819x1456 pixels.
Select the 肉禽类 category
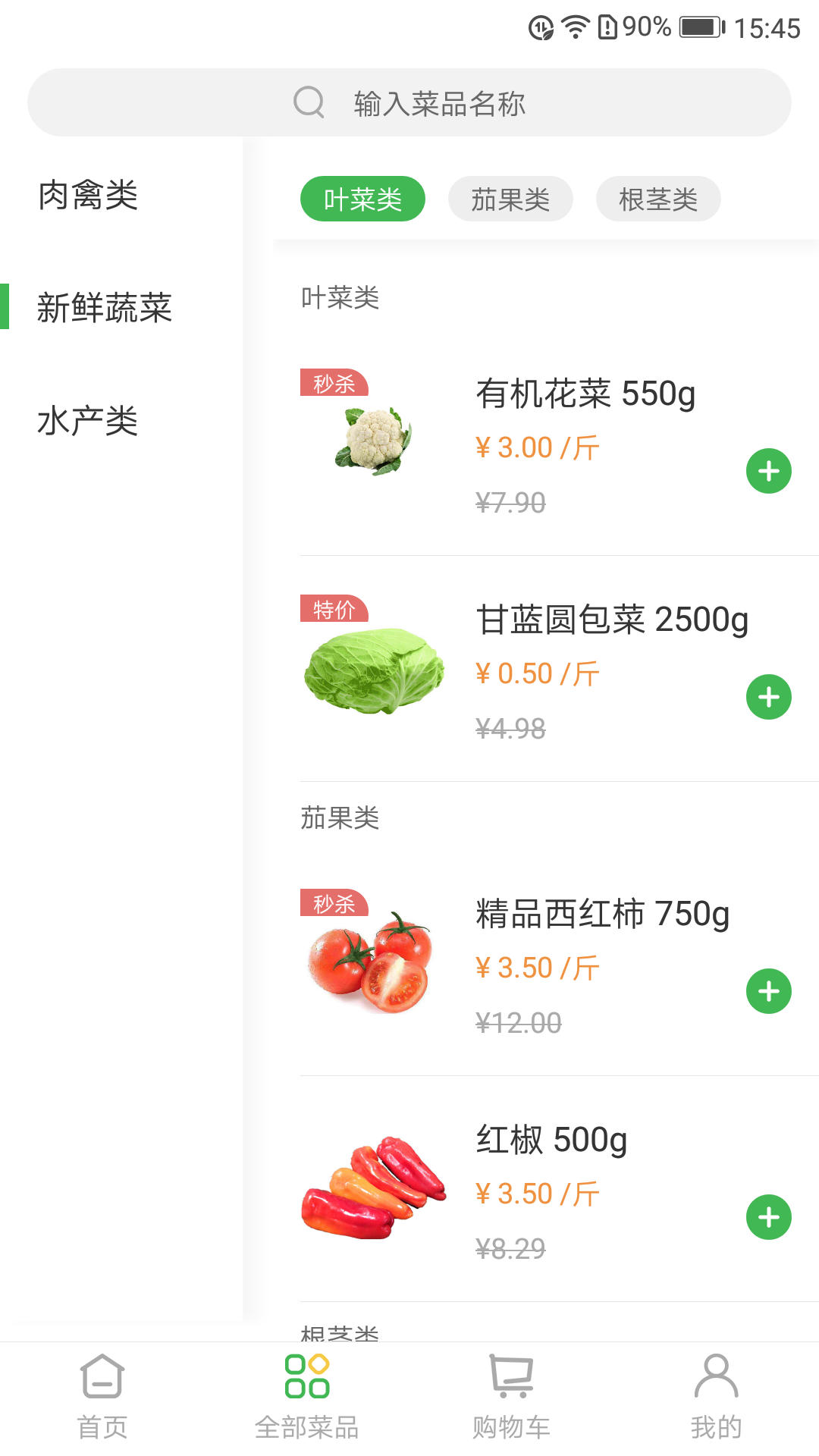(x=88, y=196)
